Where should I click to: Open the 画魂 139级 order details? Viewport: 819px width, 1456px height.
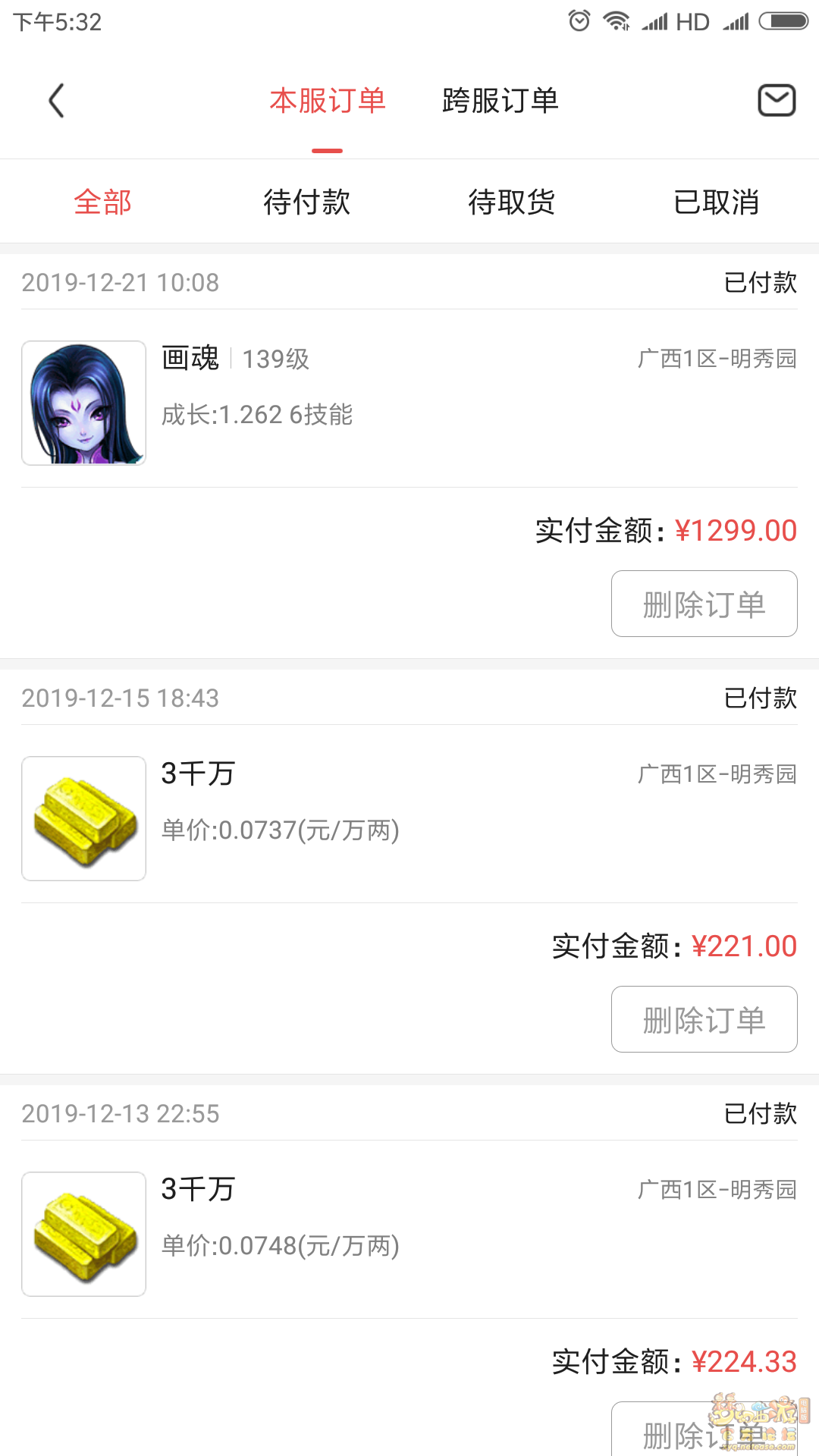pos(409,402)
